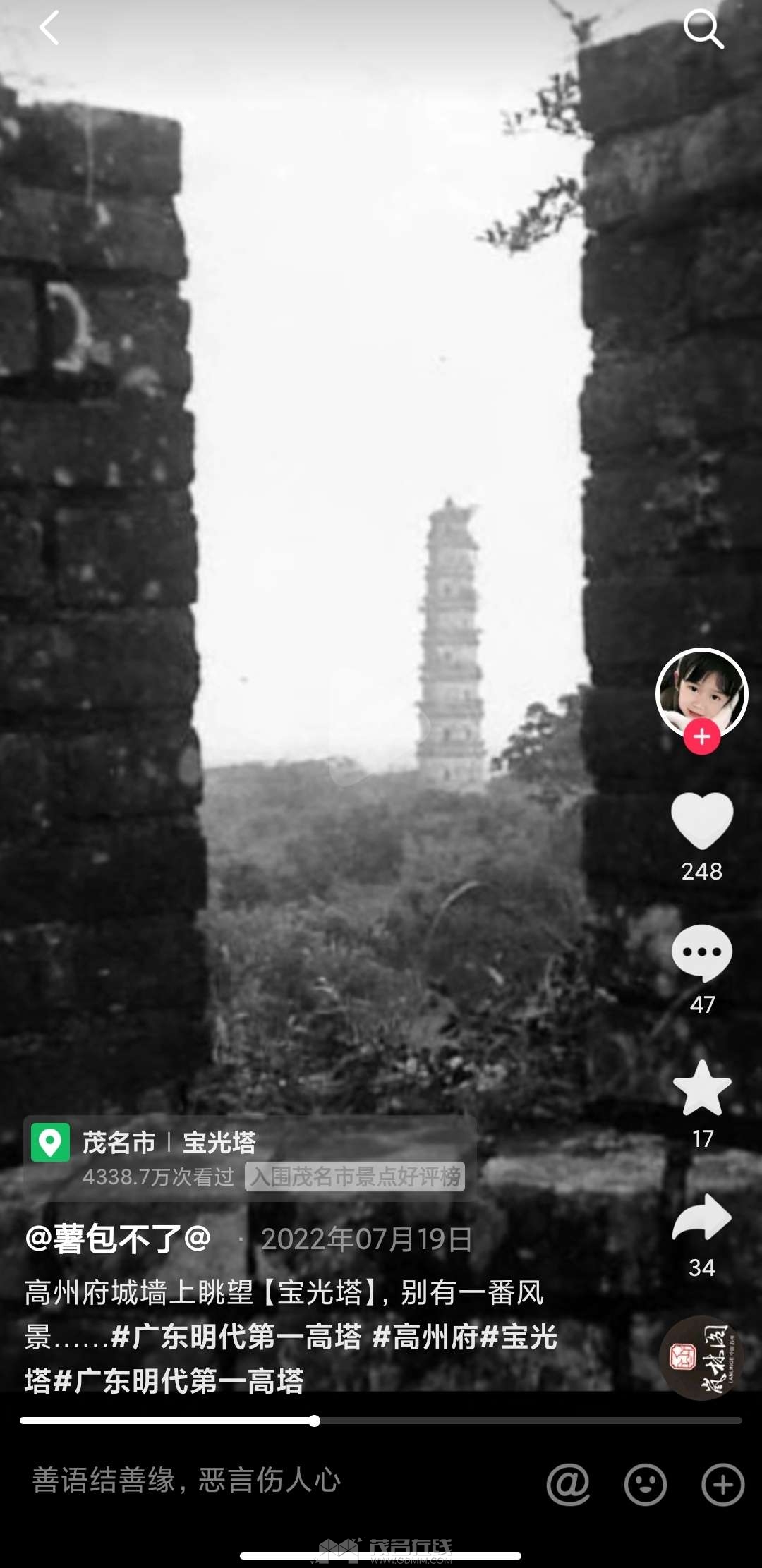Follow the author with the red plus
Screen dimensions: 762x1568
(701, 737)
